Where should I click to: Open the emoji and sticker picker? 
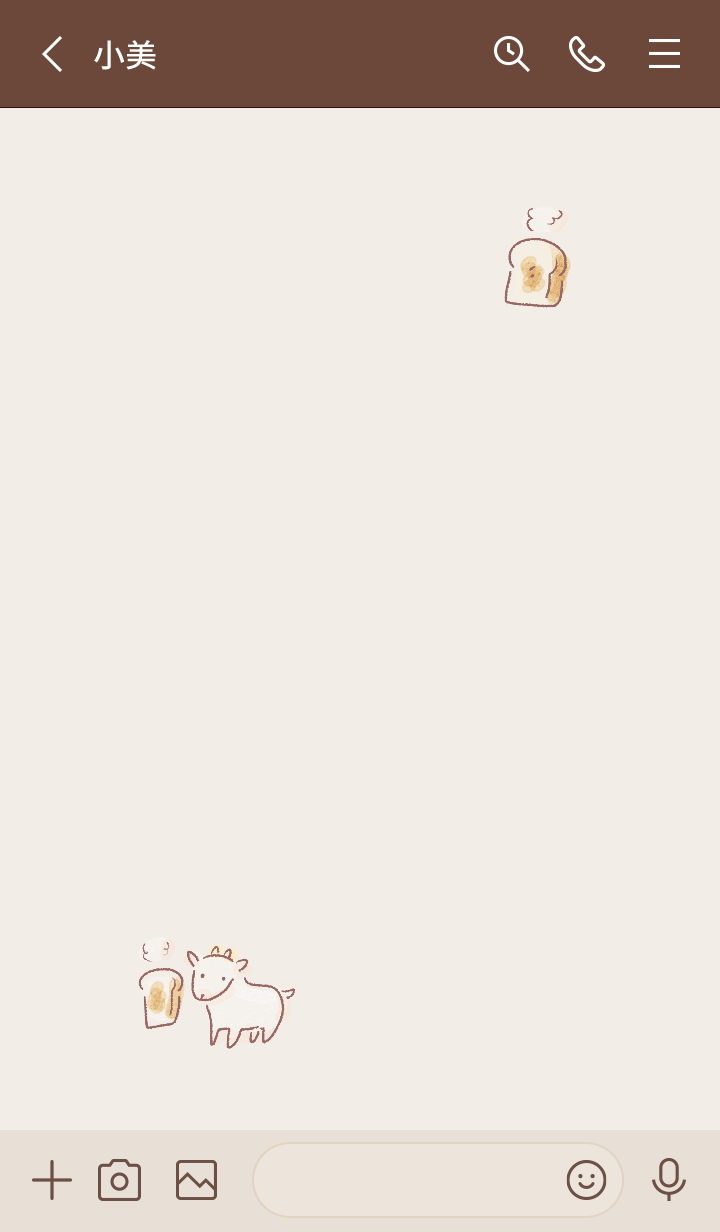click(x=586, y=1180)
